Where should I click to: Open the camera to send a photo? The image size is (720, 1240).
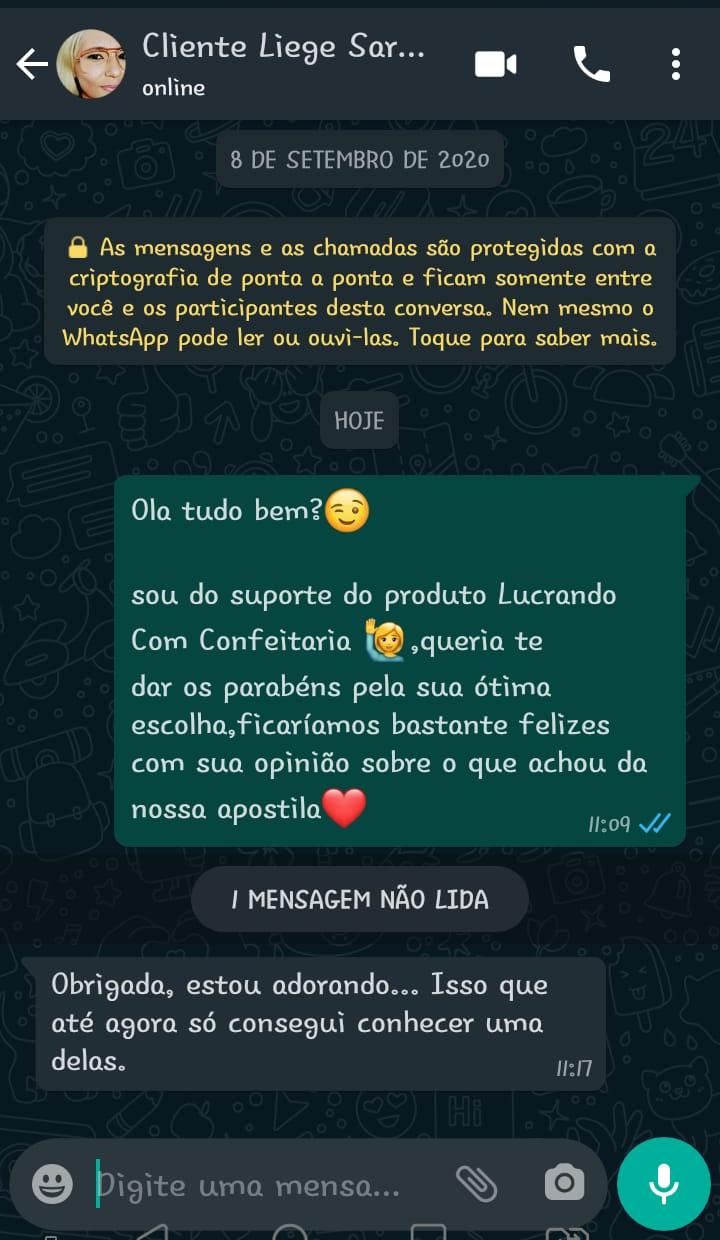pos(563,1184)
